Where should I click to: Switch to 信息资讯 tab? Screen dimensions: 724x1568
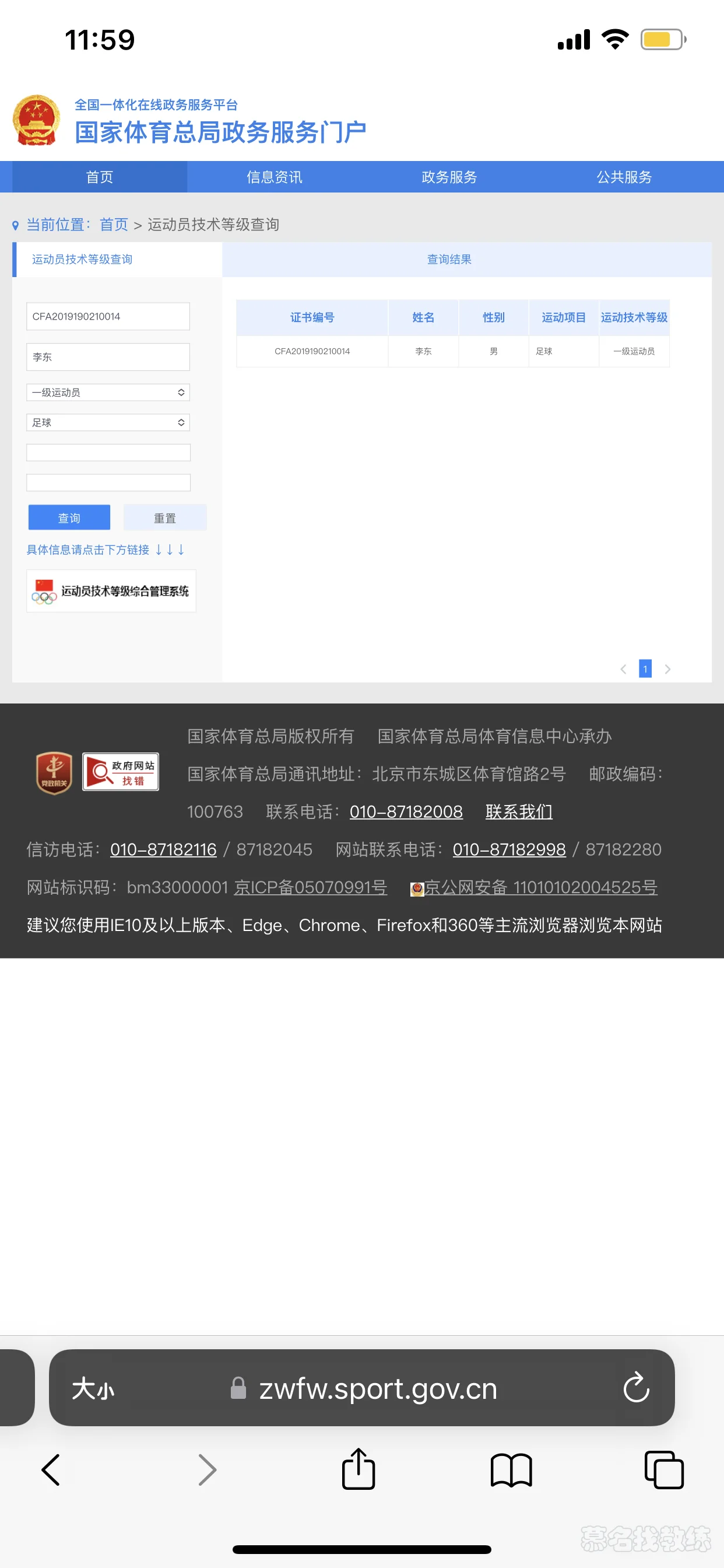coord(275,177)
